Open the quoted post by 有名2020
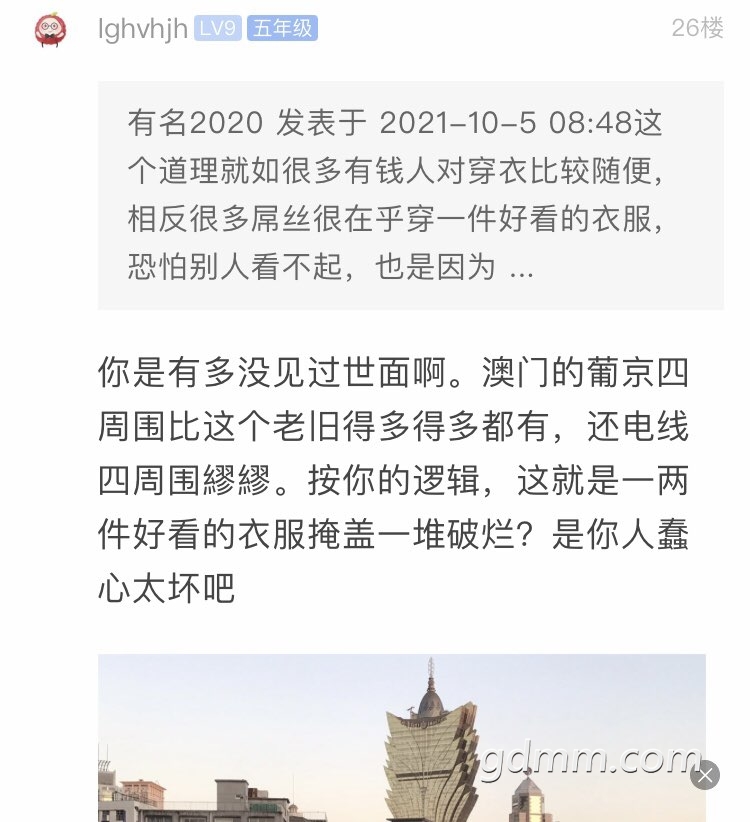Viewport: 750px width, 822px height. click(410, 195)
